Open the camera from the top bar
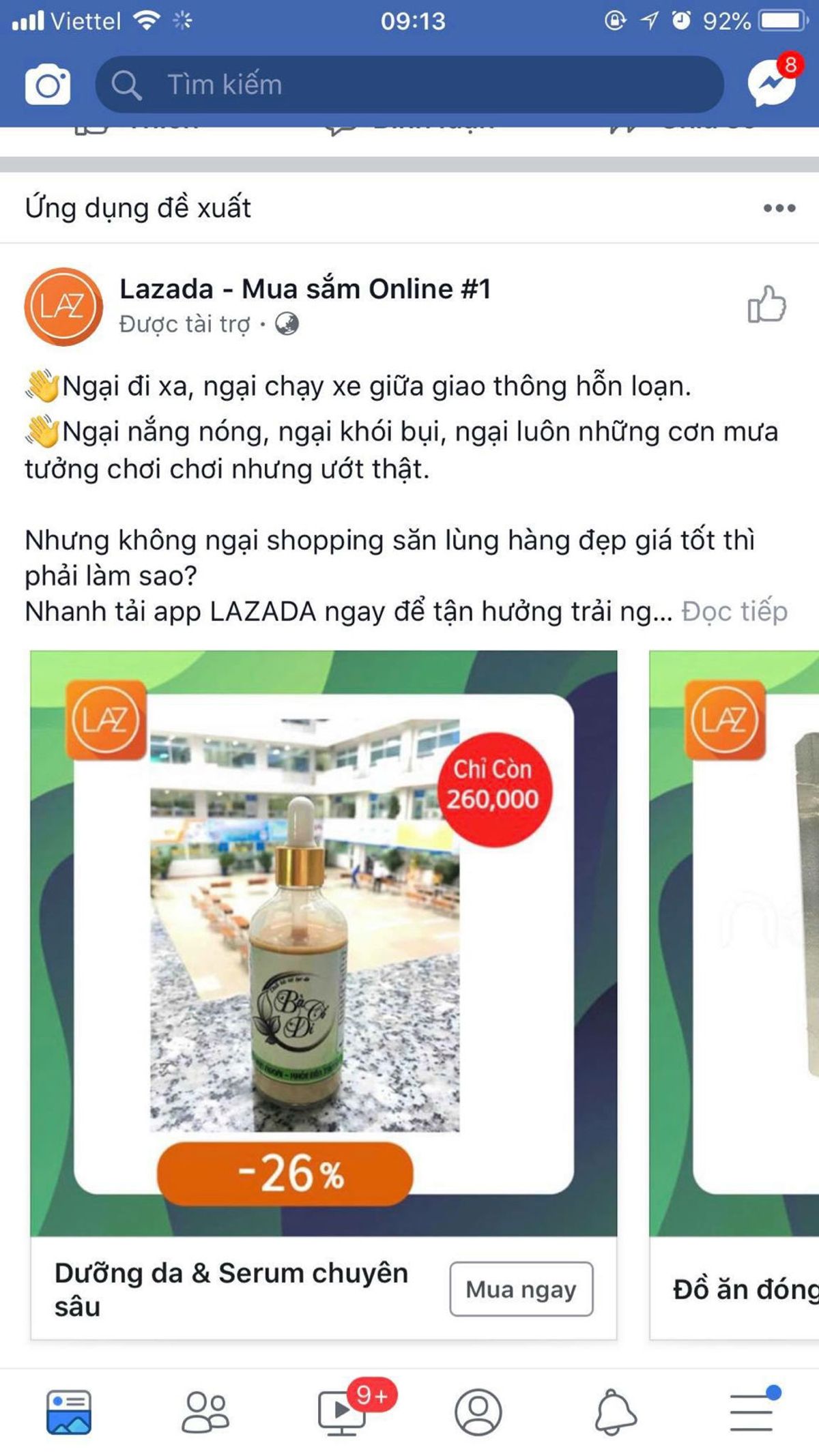The height and width of the screenshot is (1456, 819). pyautogui.click(x=47, y=85)
